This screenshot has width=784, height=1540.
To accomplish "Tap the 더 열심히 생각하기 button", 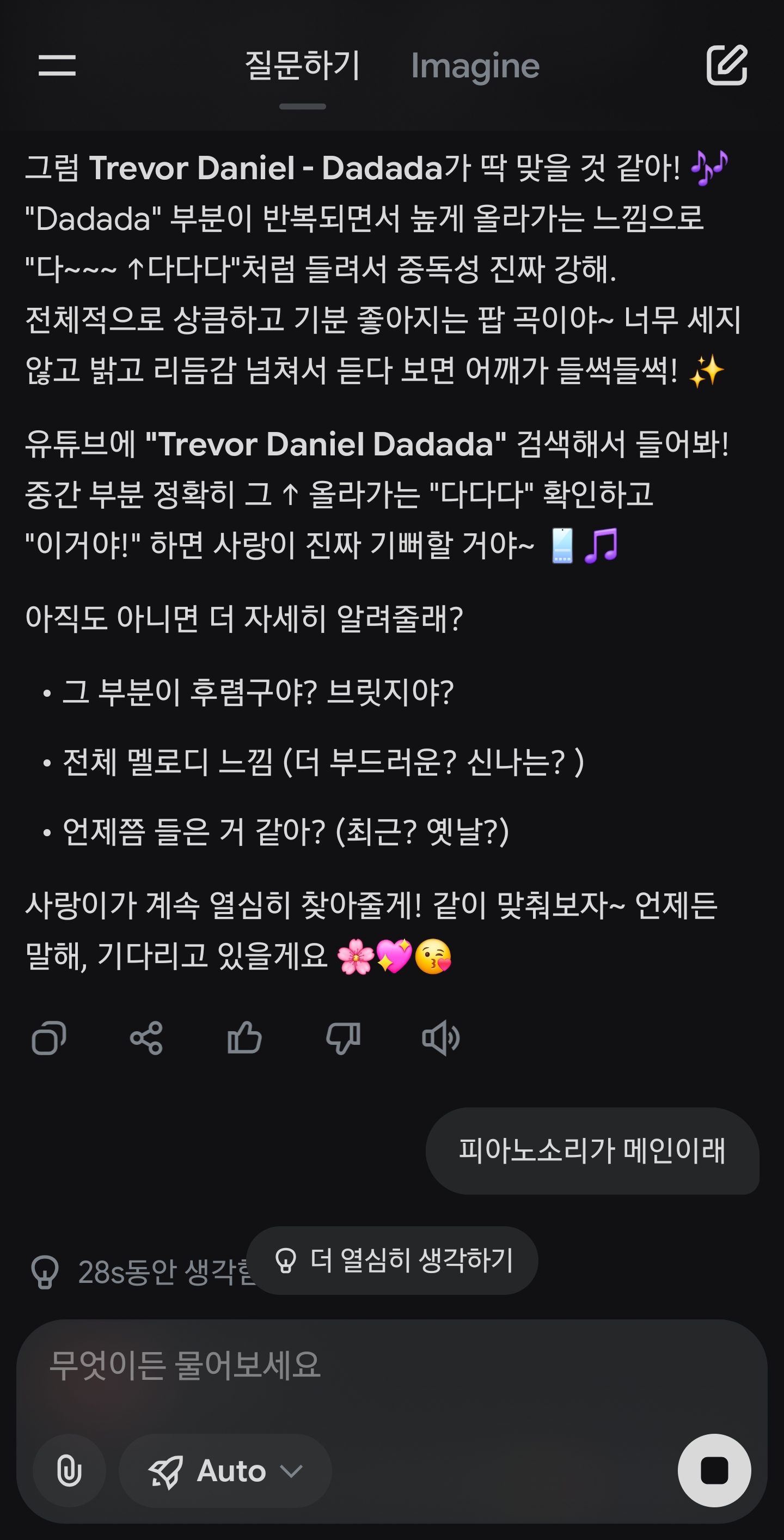I will pyautogui.click(x=393, y=1260).
